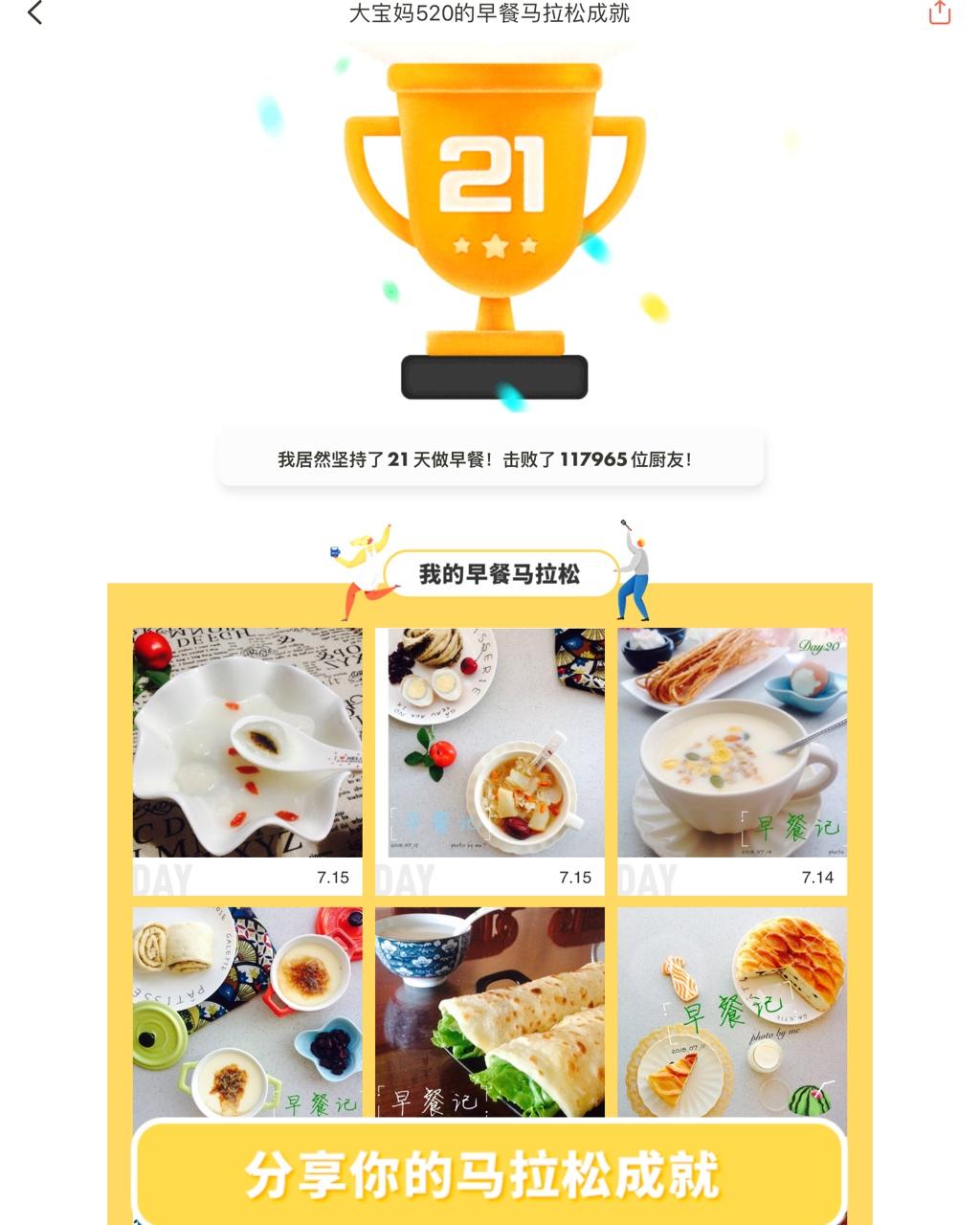
Task: Tap the 分享你的马拉松成就 button
Action: [489, 1173]
